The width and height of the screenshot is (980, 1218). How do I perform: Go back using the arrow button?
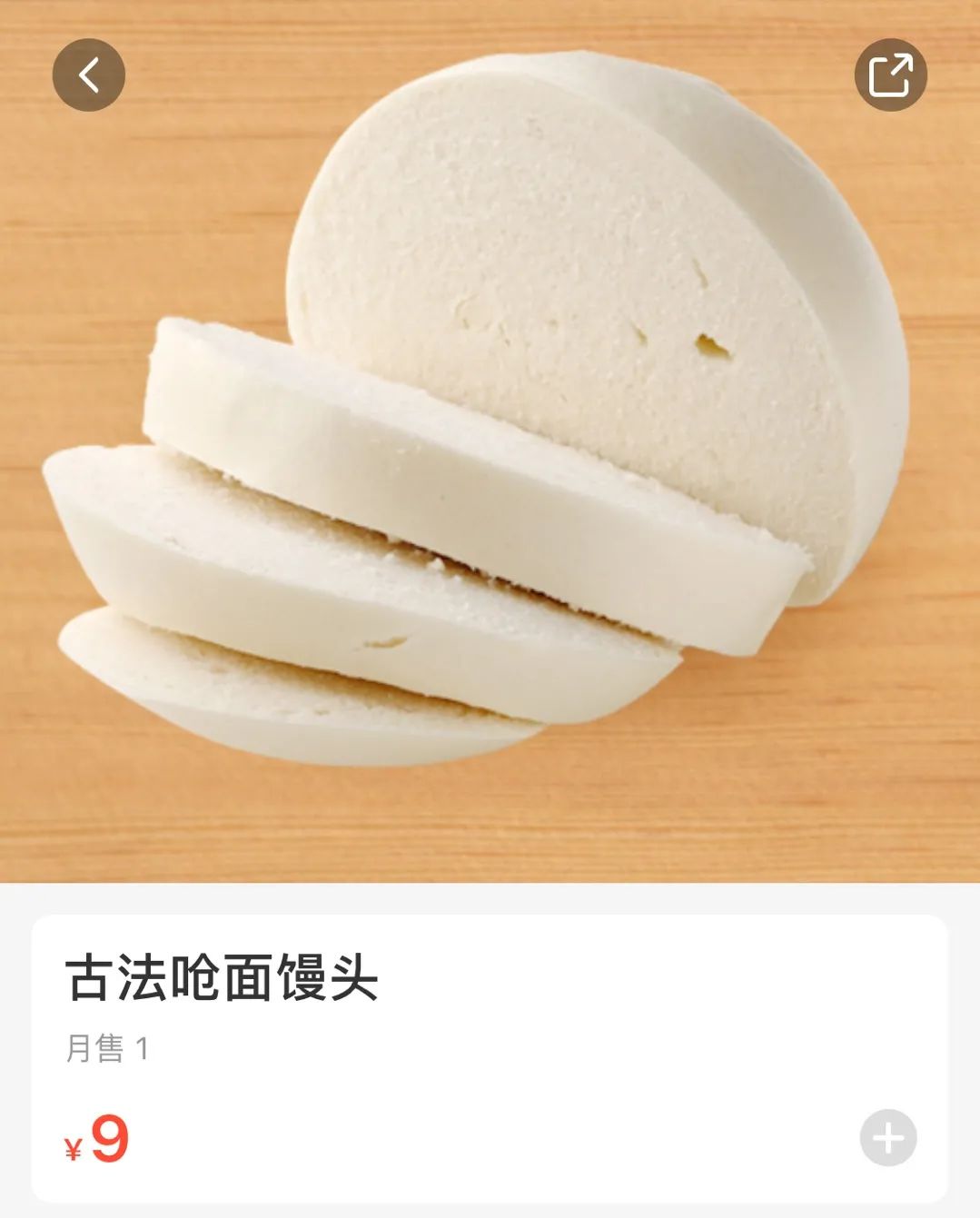coord(88,75)
